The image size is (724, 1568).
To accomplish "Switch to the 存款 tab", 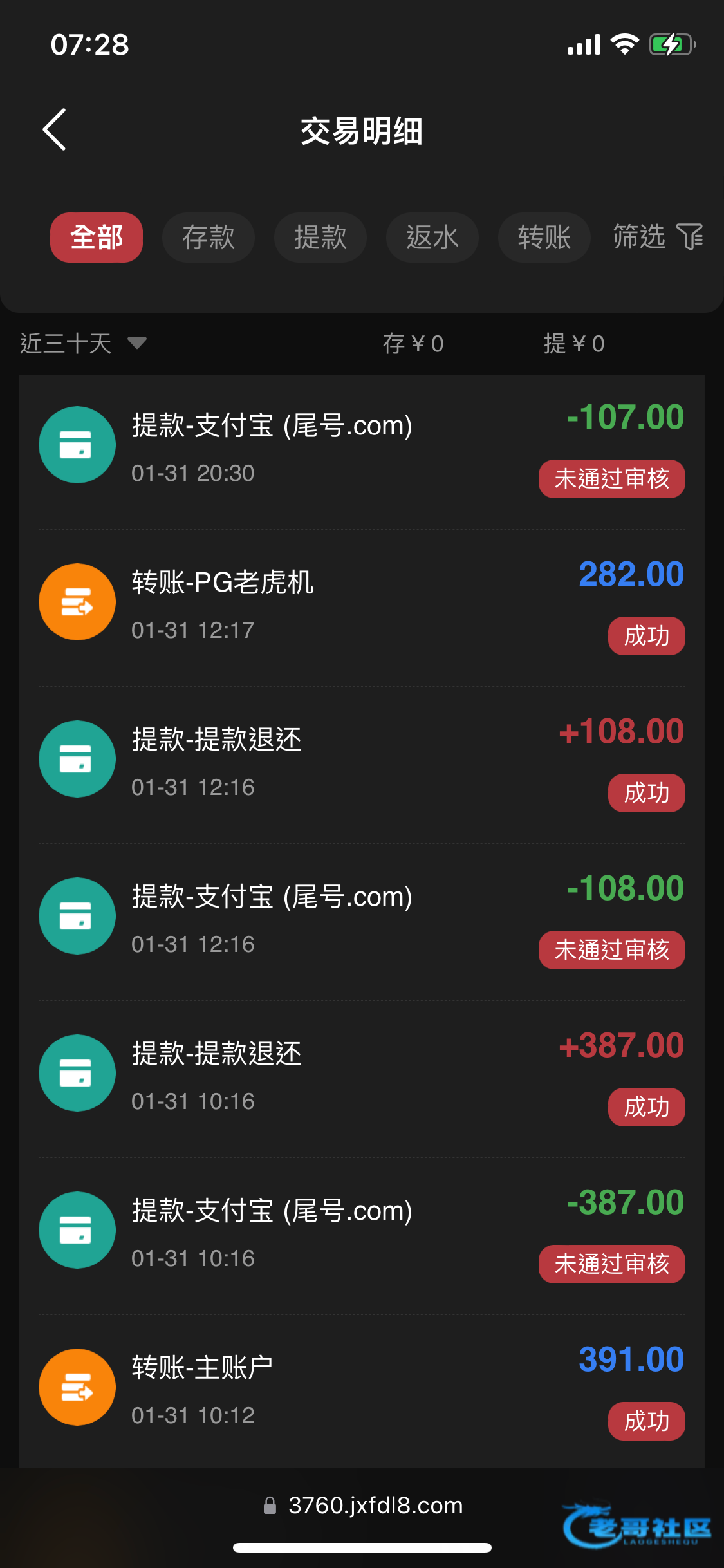I will pos(209,238).
